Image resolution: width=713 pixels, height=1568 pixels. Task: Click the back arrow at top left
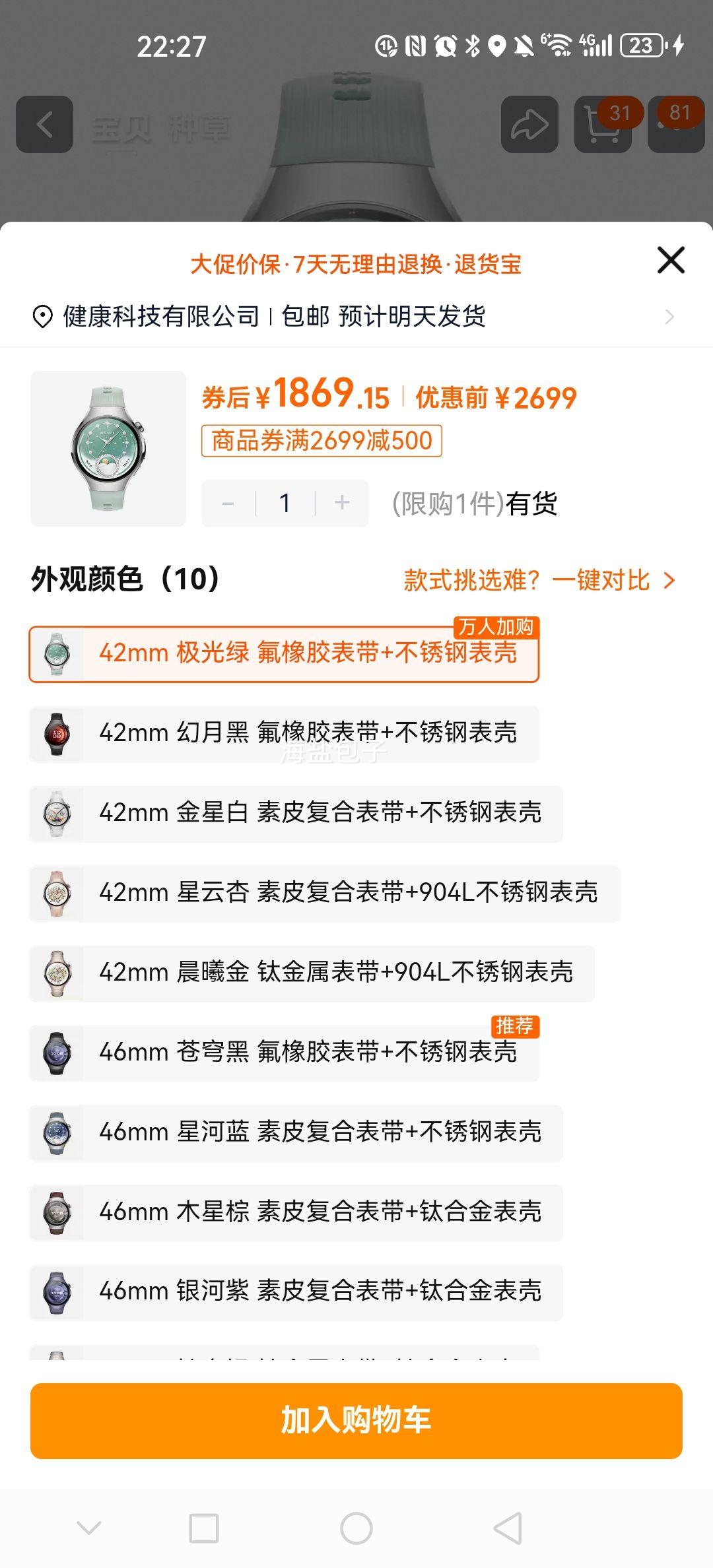[x=44, y=124]
